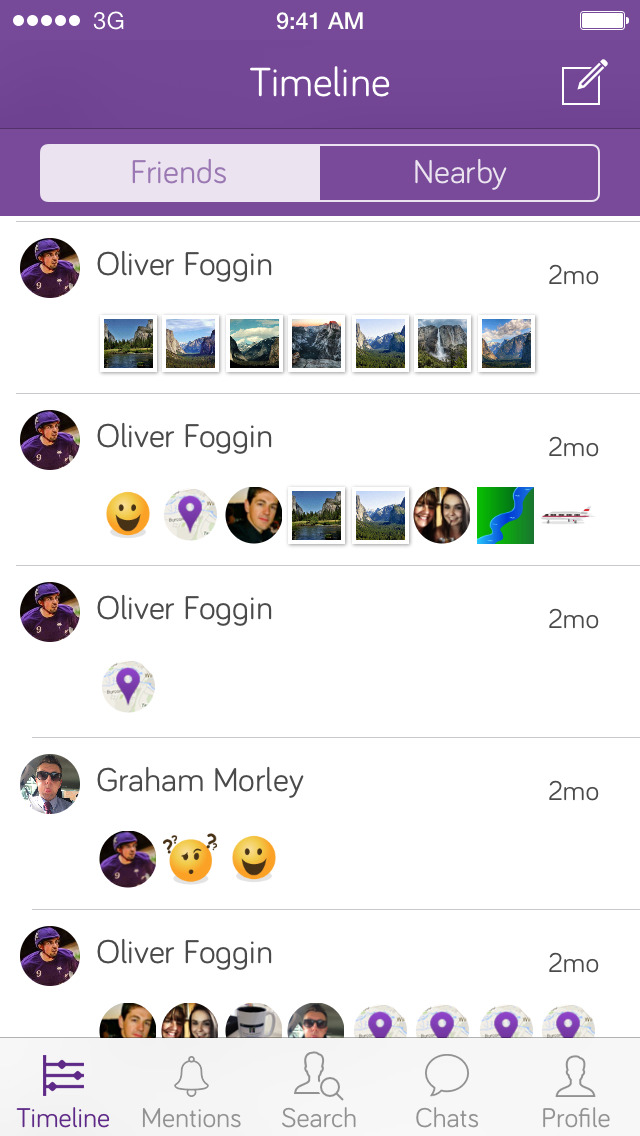View the airplane sticker in Oliver's post
This screenshot has width=640, height=1136.
[568, 516]
